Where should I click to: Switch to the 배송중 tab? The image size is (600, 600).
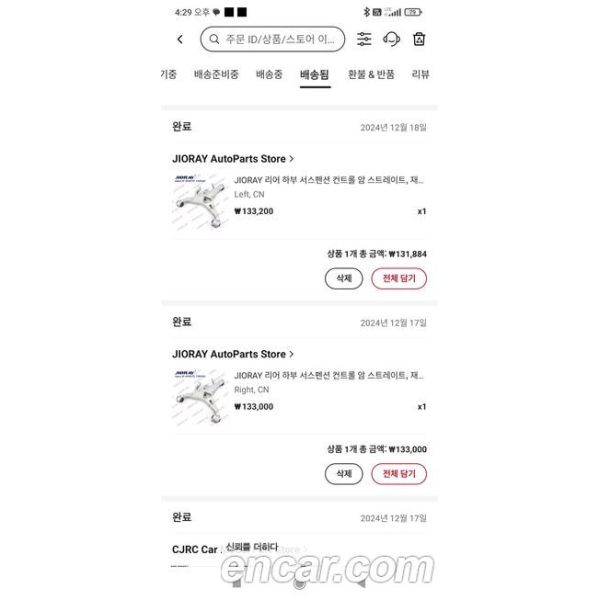point(269,75)
